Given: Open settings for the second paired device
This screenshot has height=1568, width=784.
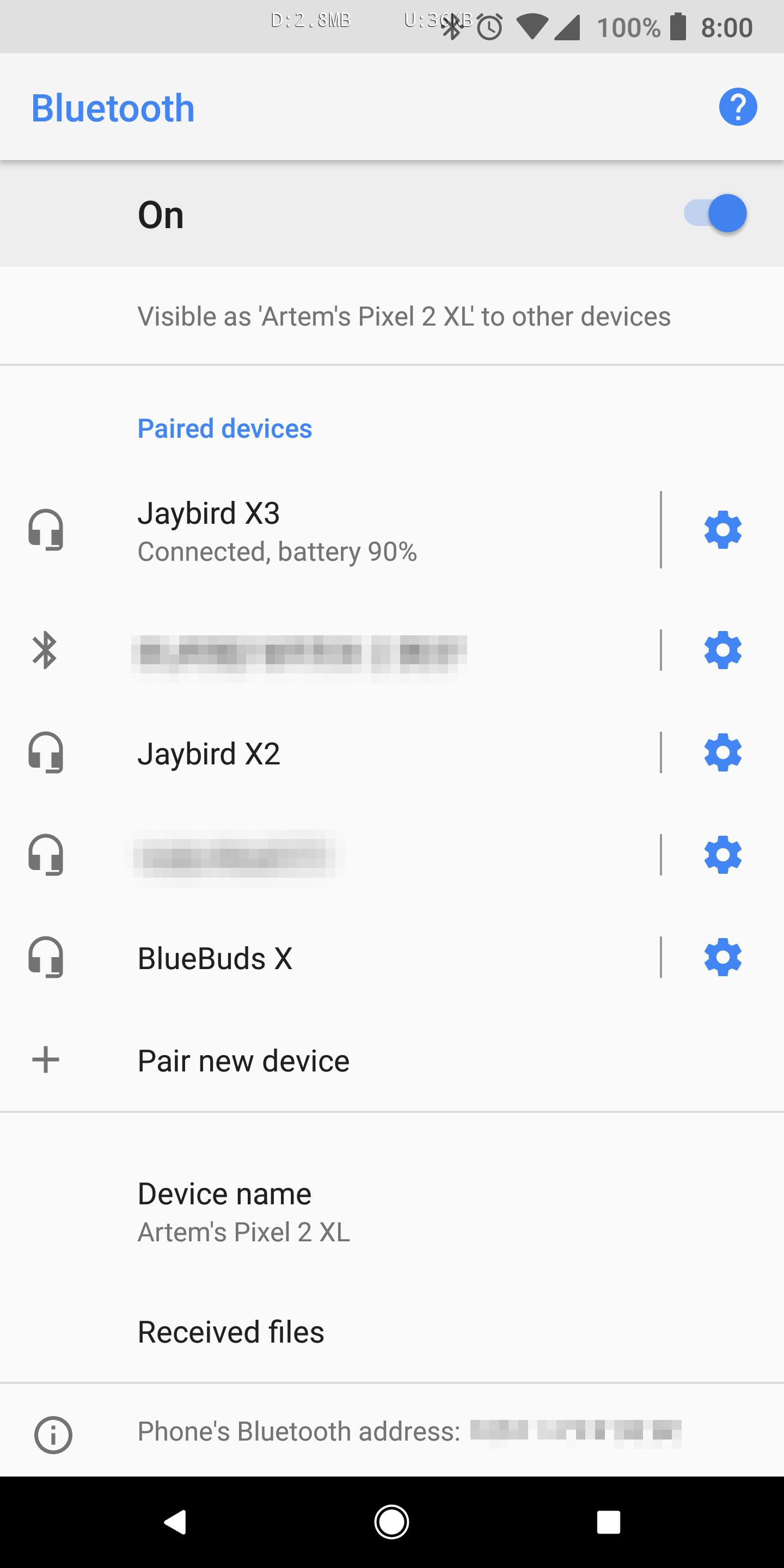Looking at the screenshot, I should pos(722,650).
